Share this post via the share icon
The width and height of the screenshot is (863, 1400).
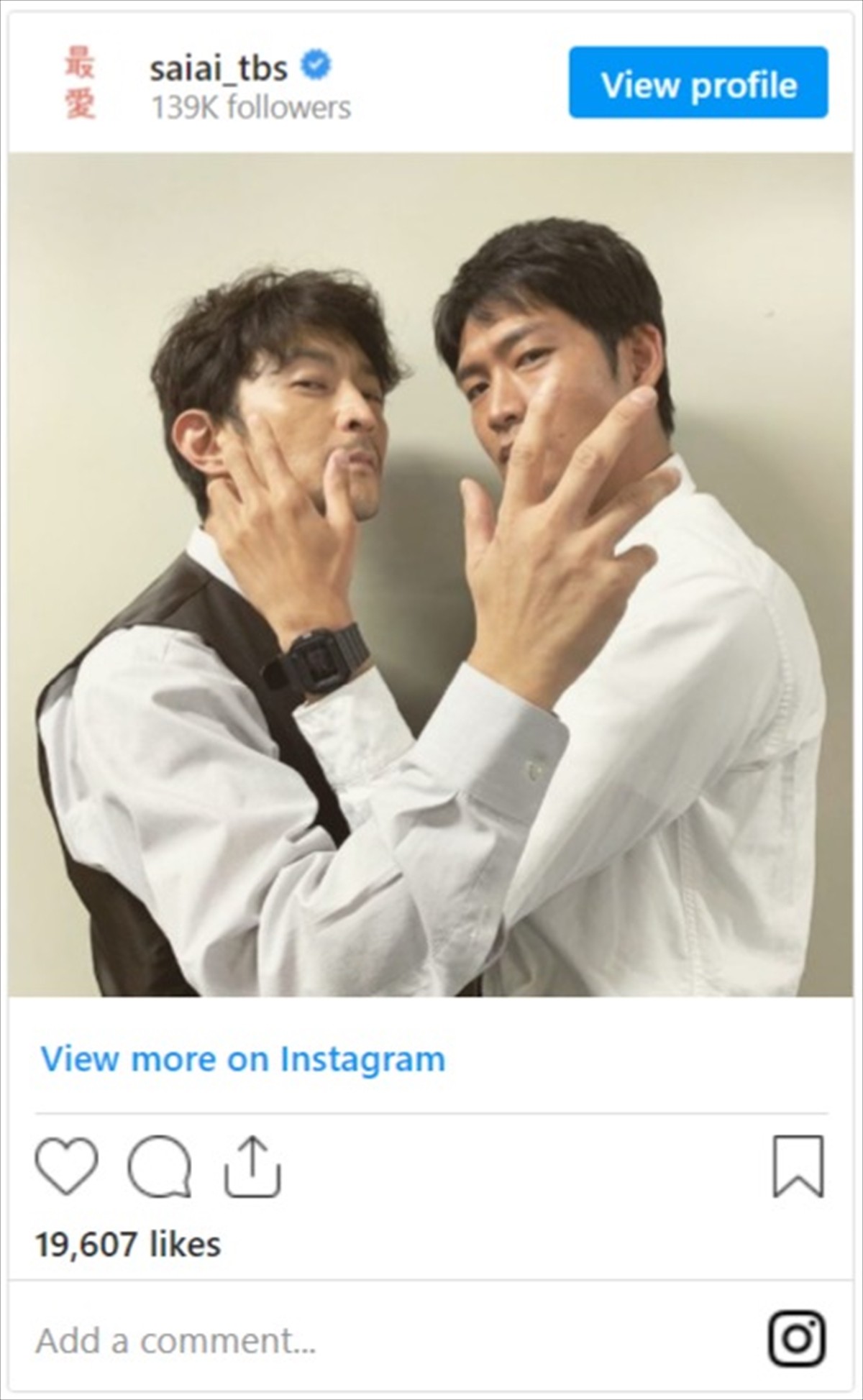(252, 1166)
